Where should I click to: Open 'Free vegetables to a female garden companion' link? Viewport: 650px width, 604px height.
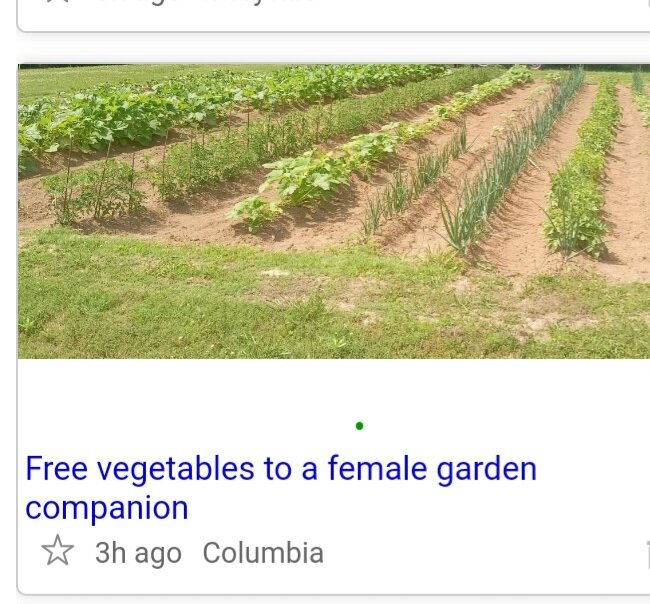click(280, 487)
